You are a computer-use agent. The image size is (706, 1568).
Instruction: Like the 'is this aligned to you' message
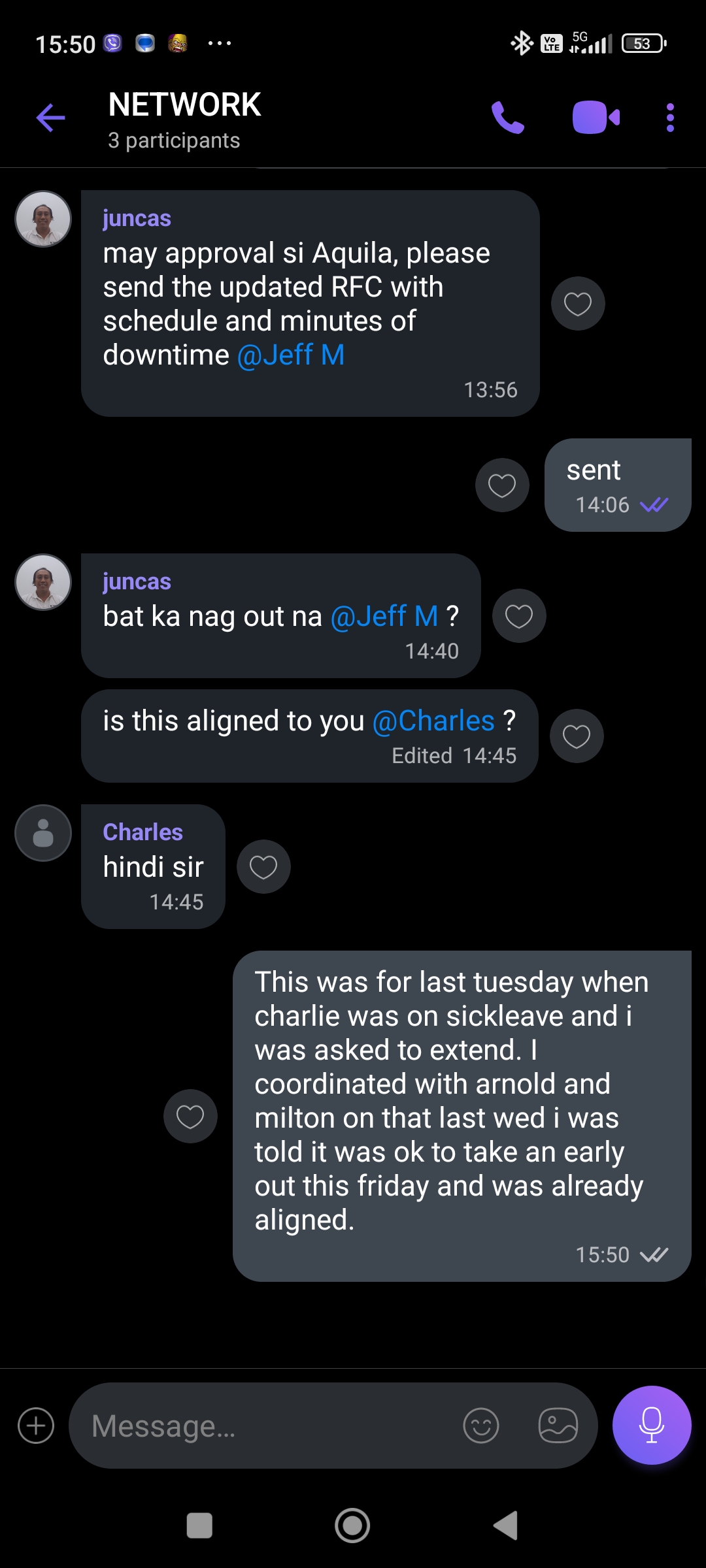pos(577,736)
